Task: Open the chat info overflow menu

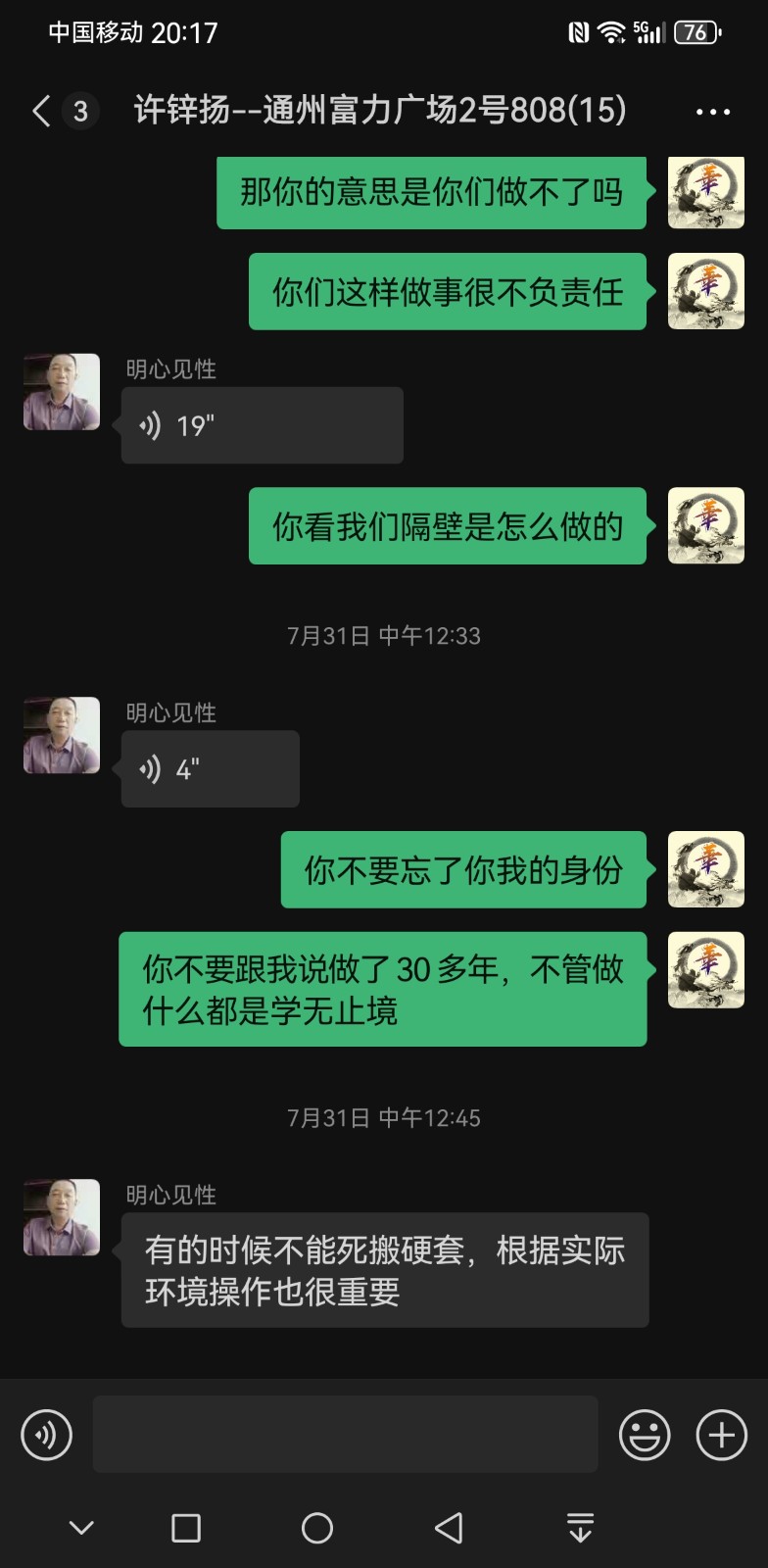Action: pyautogui.click(x=712, y=112)
